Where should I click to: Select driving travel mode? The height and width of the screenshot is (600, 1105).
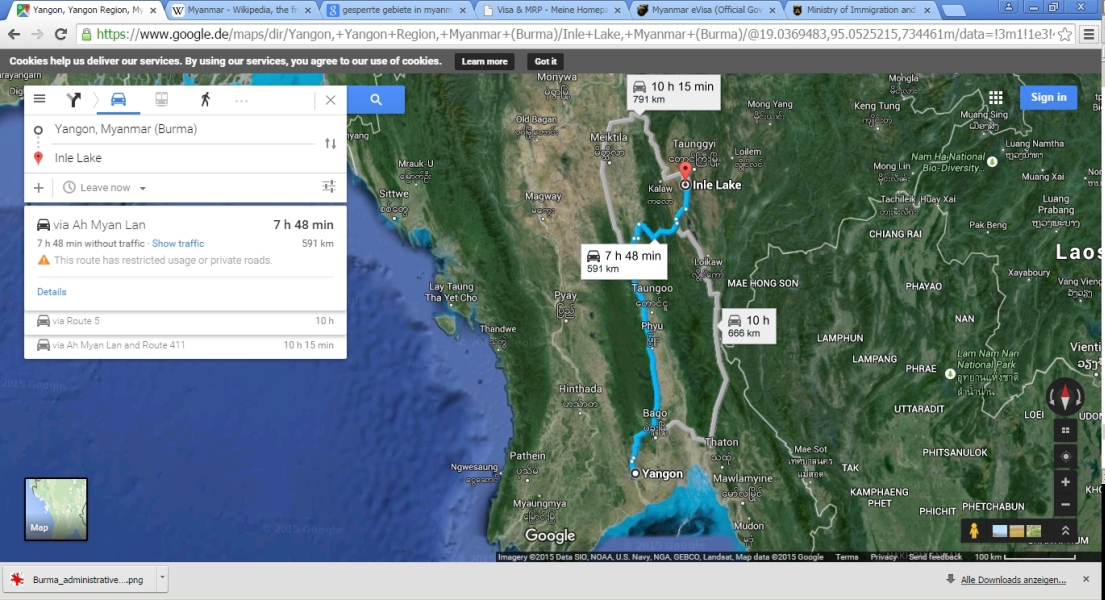118,99
